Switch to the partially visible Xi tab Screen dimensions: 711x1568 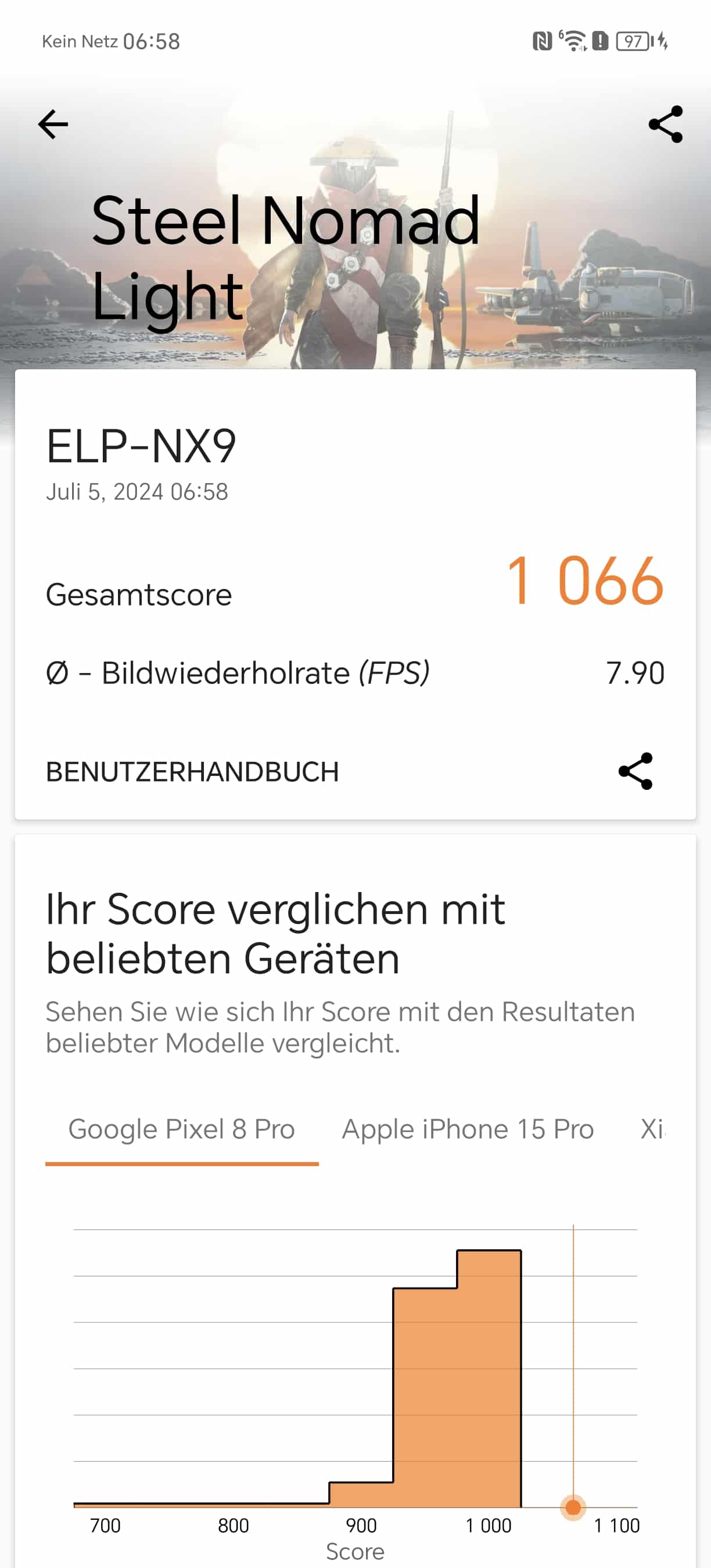coord(653,1130)
